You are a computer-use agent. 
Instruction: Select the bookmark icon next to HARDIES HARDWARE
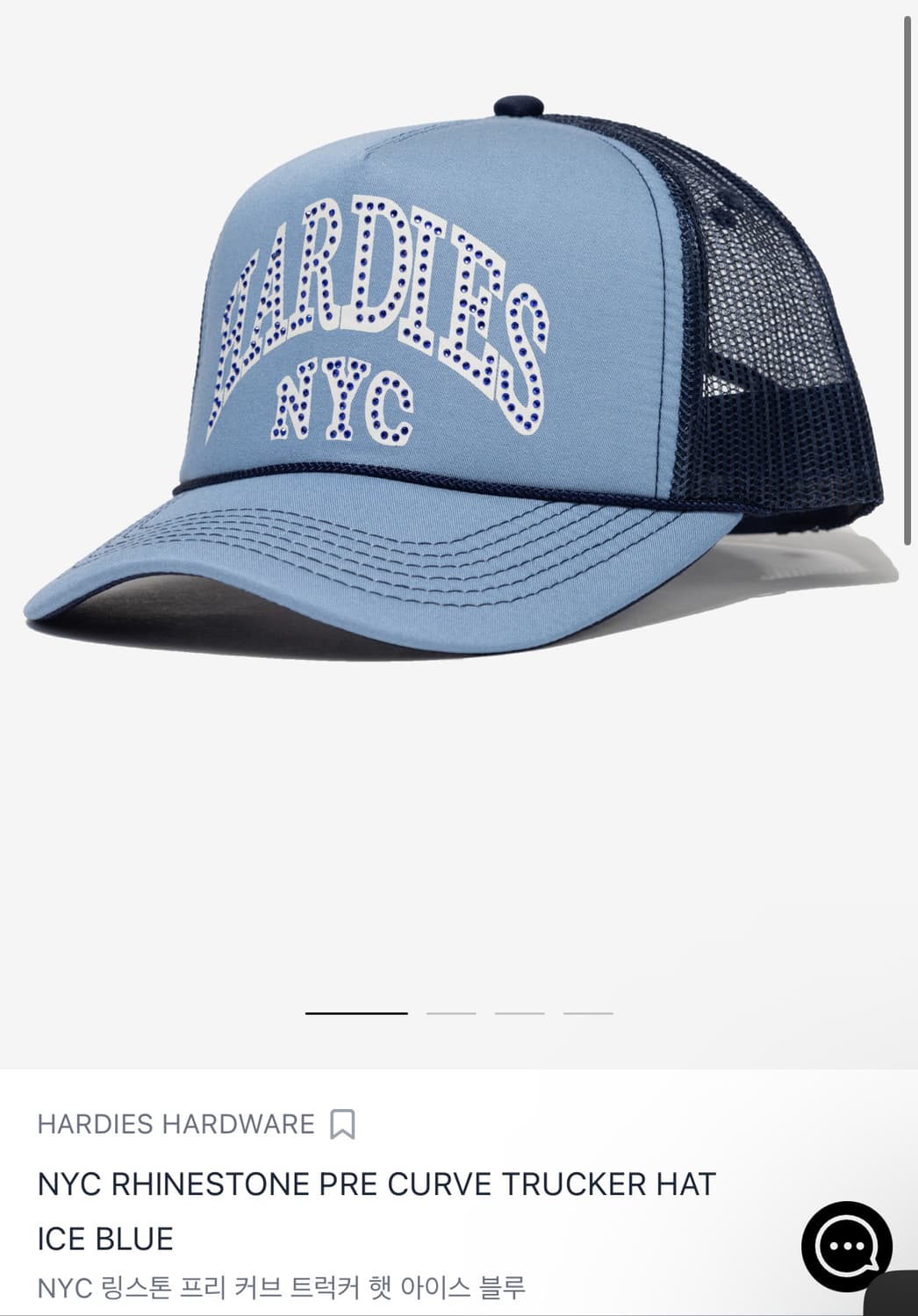[x=345, y=1124]
